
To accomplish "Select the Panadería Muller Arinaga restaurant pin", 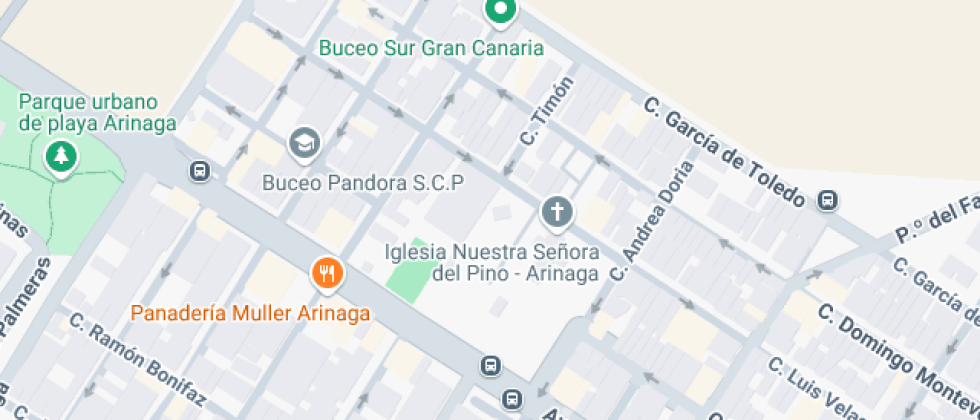I will click(328, 274).
